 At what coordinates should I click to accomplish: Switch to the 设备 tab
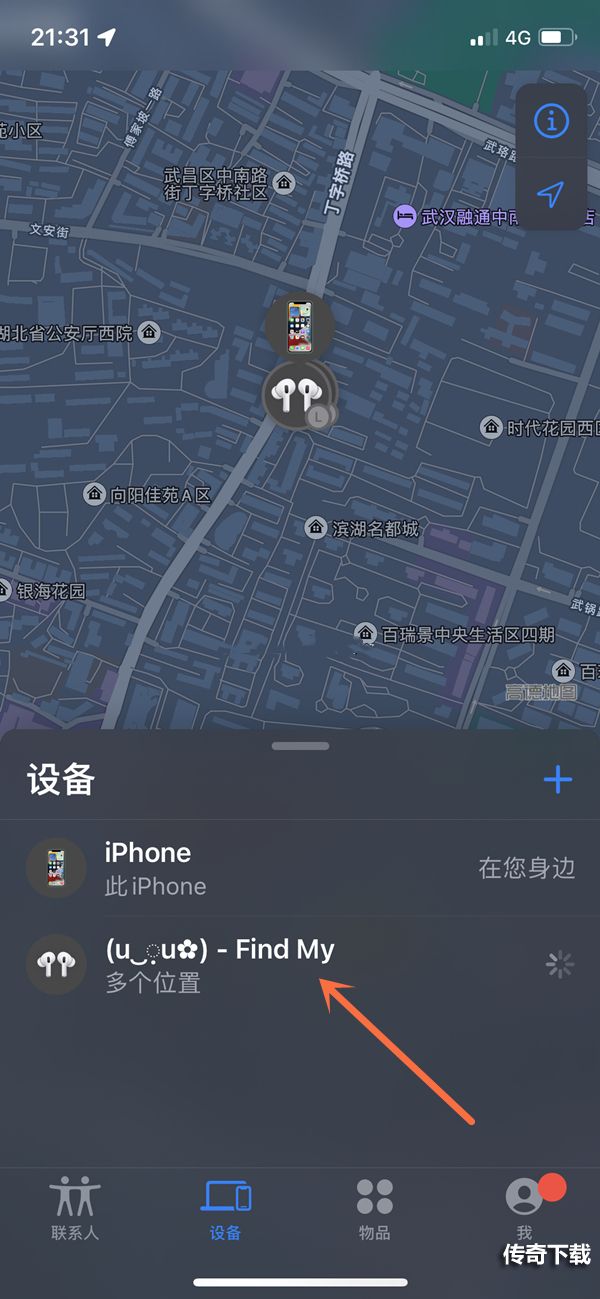click(x=226, y=1209)
